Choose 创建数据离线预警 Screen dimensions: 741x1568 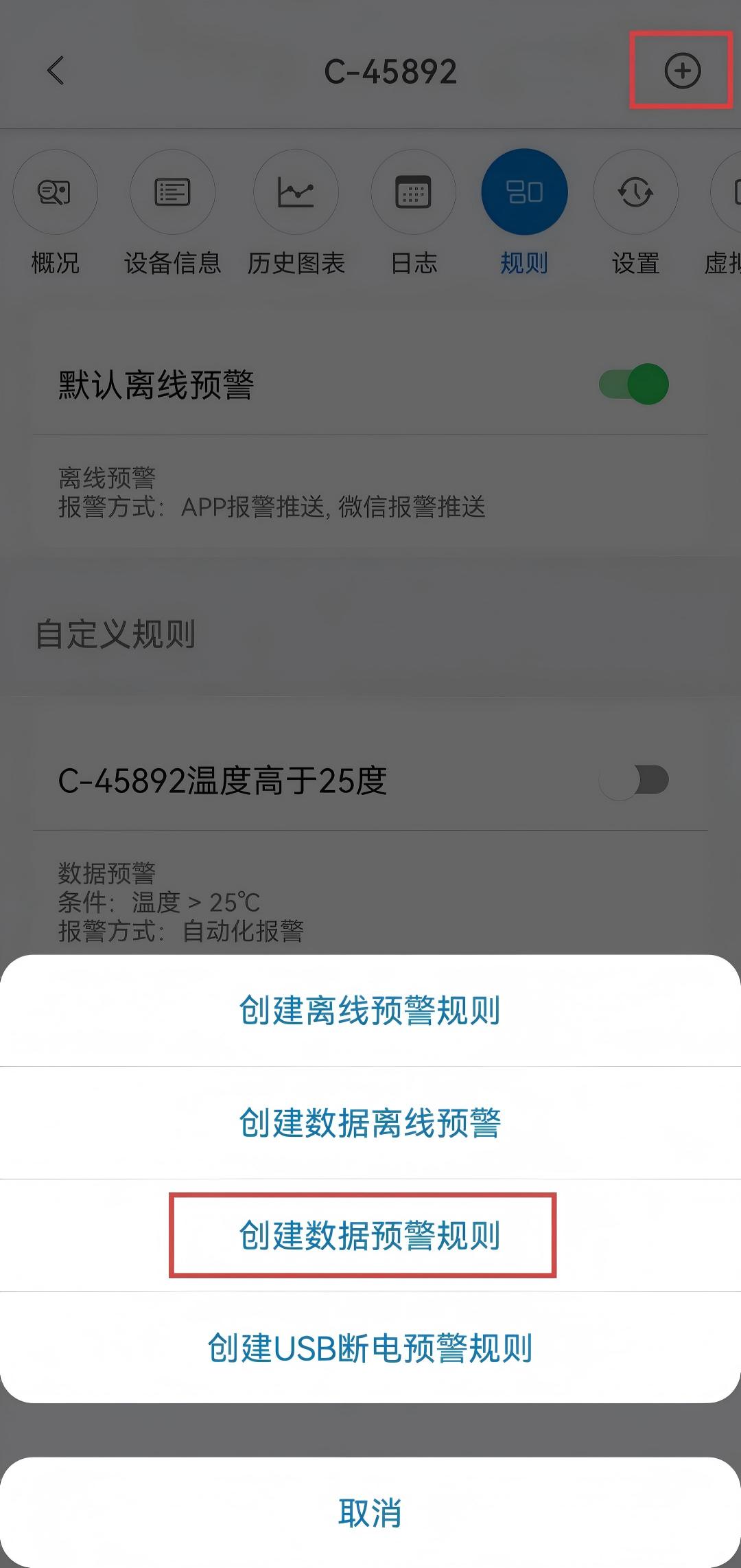point(370,1123)
